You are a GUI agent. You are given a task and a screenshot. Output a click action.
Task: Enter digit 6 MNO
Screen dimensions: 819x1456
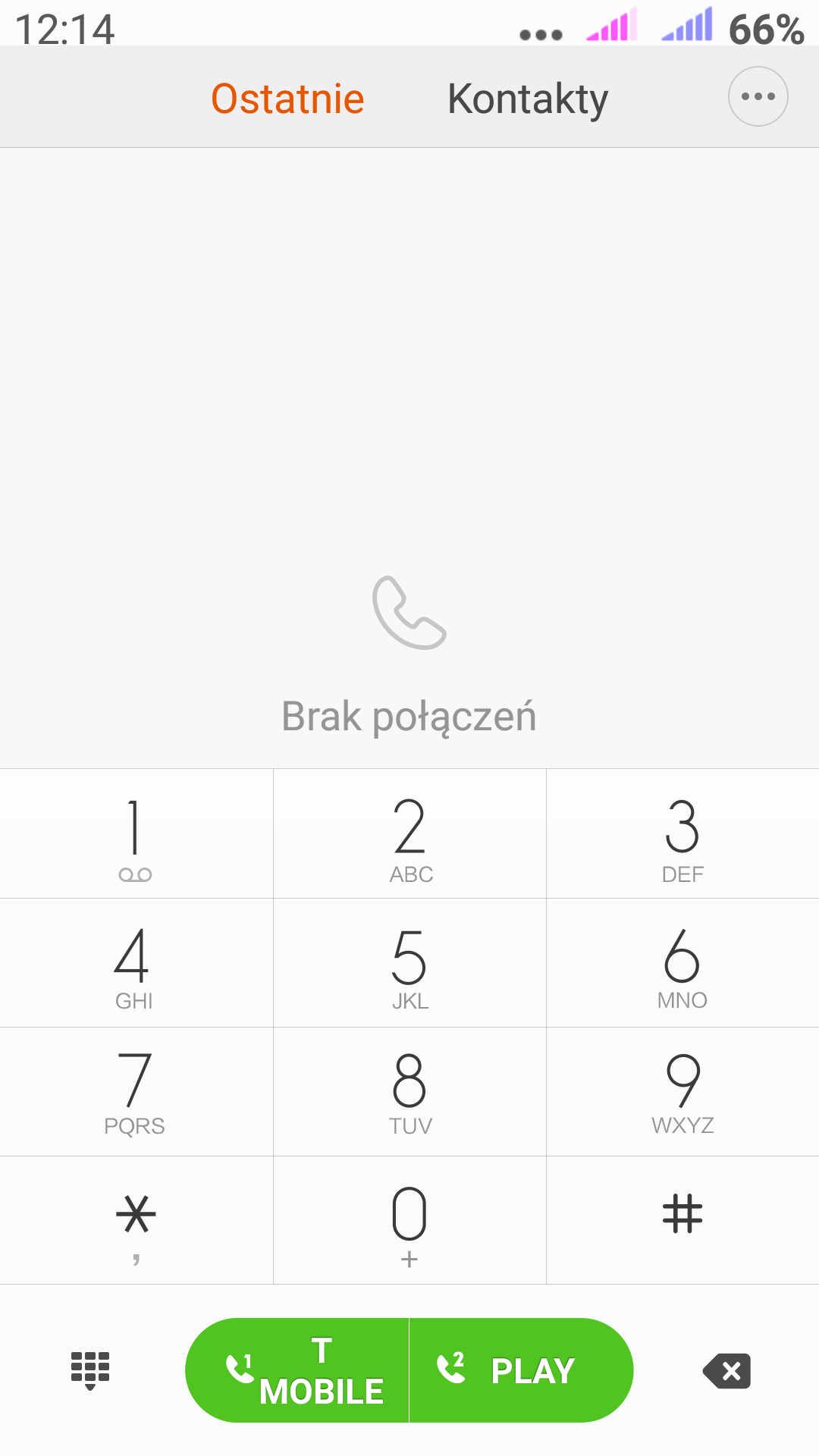[x=682, y=963]
